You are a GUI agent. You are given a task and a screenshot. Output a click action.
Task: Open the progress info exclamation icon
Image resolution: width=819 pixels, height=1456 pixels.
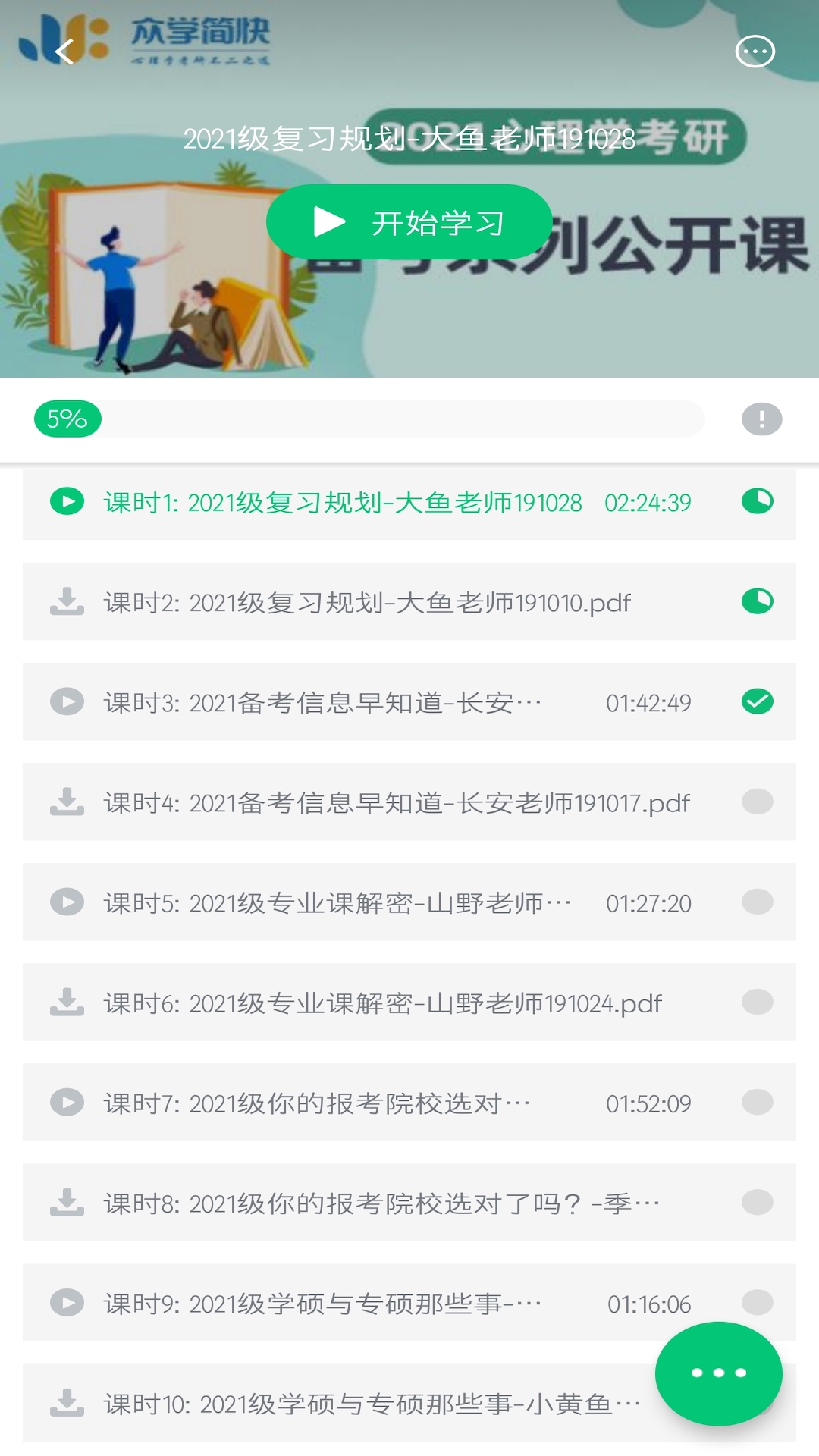(x=761, y=419)
